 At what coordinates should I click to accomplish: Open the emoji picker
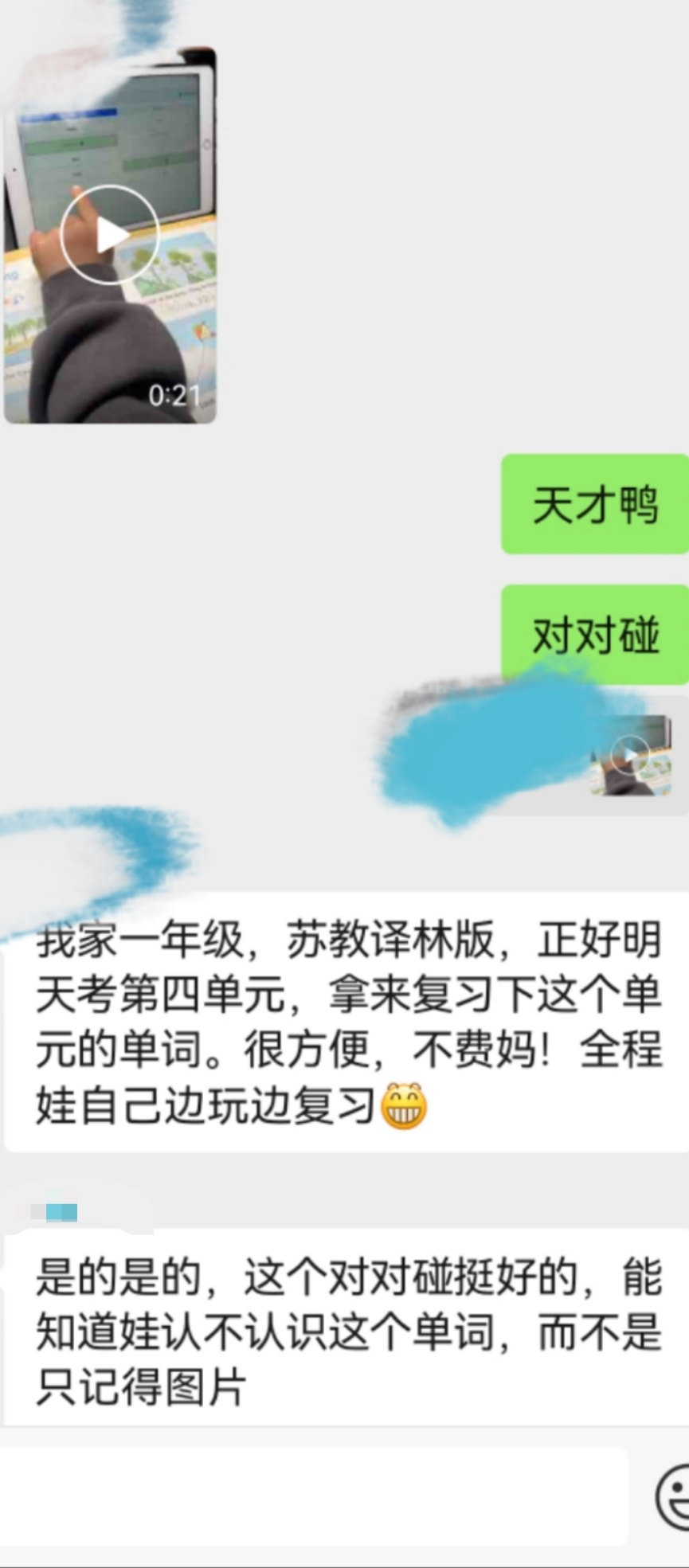pos(673,1497)
